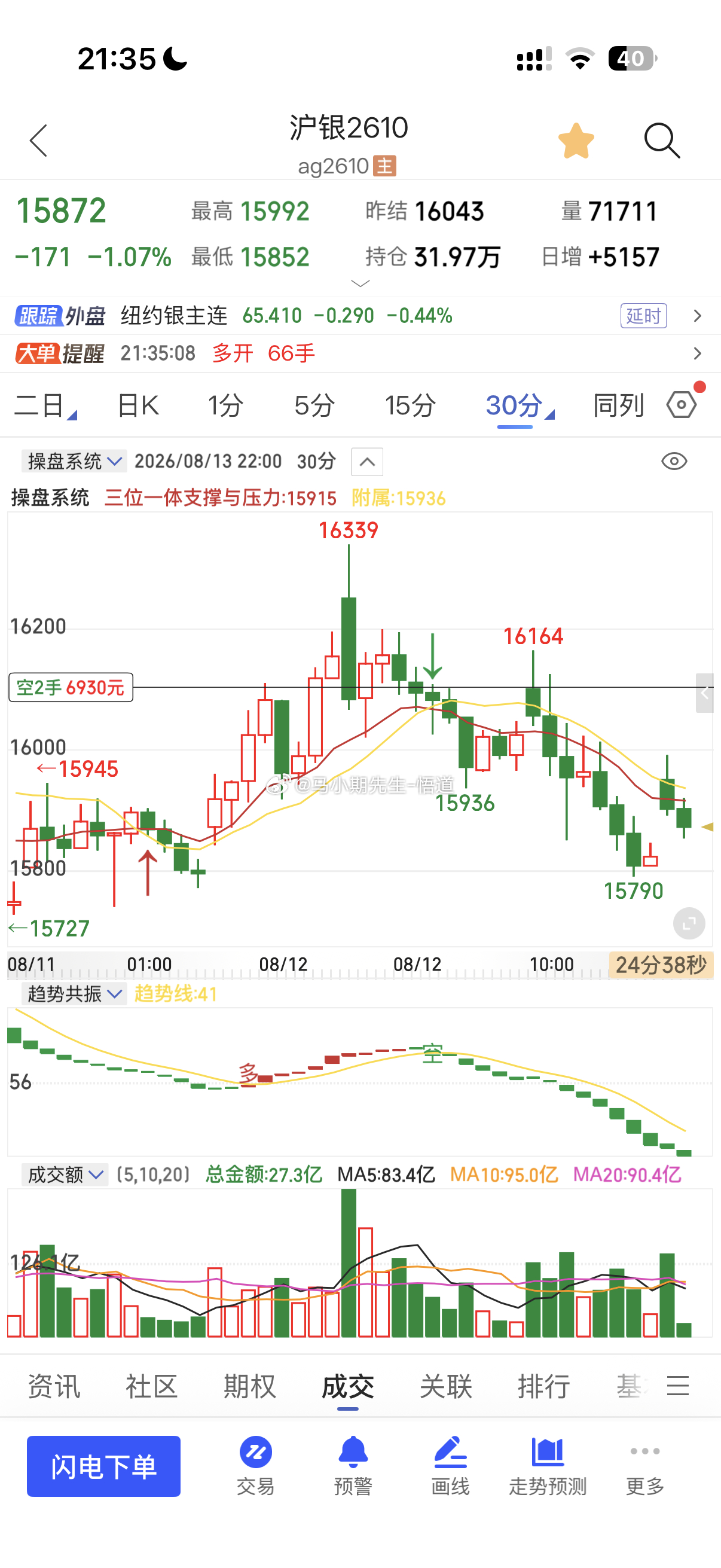Open 纽约银主连 external market row
This screenshot has width=721, height=1568.
360,316
